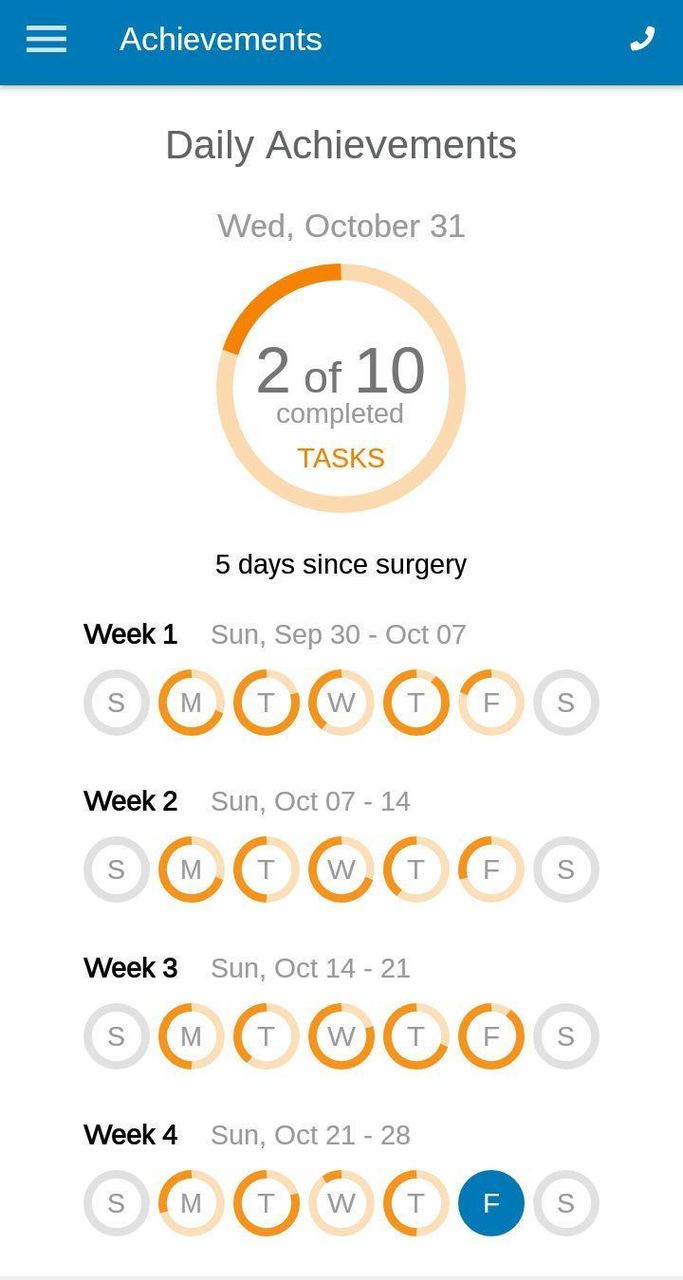Tap the highlighted Friday in Week 4
Screen dimensions: 683x1280
click(x=491, y=1203)
